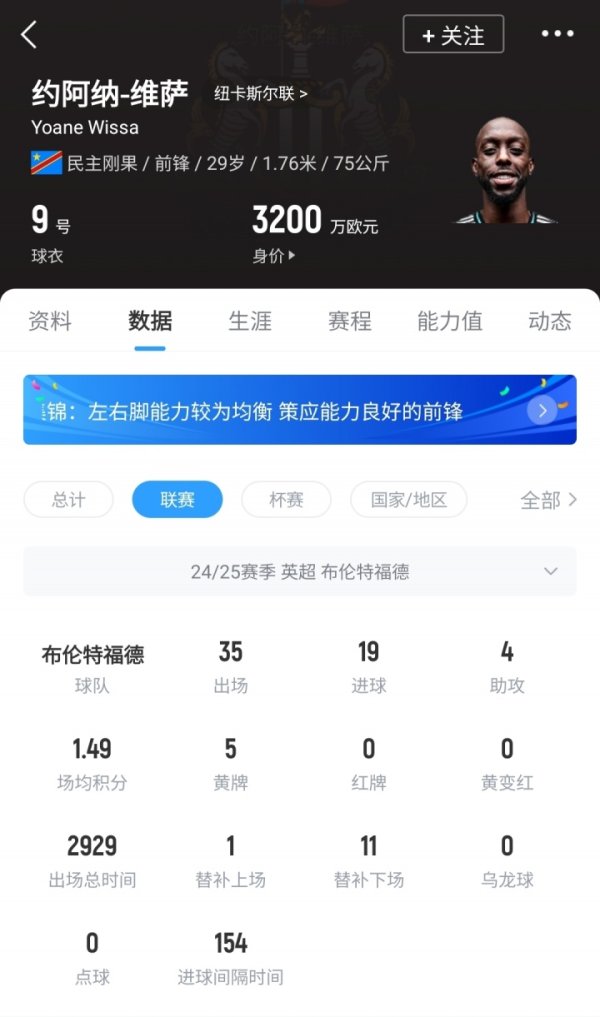Open the three-dot overflow menu
The width and height of the screenshot is (600, 1017).
(557, 34)
